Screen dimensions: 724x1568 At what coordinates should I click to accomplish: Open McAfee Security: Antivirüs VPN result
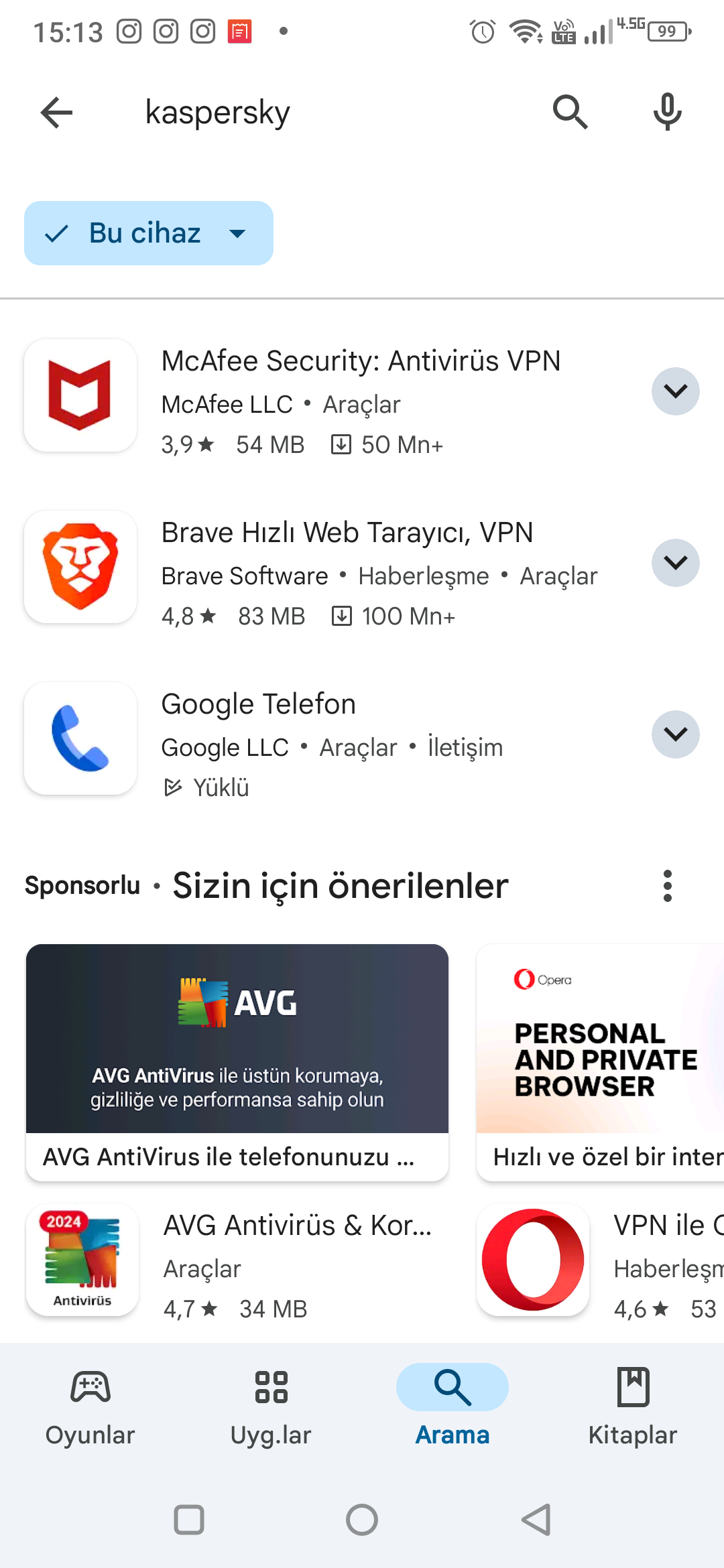pos(328,401)
